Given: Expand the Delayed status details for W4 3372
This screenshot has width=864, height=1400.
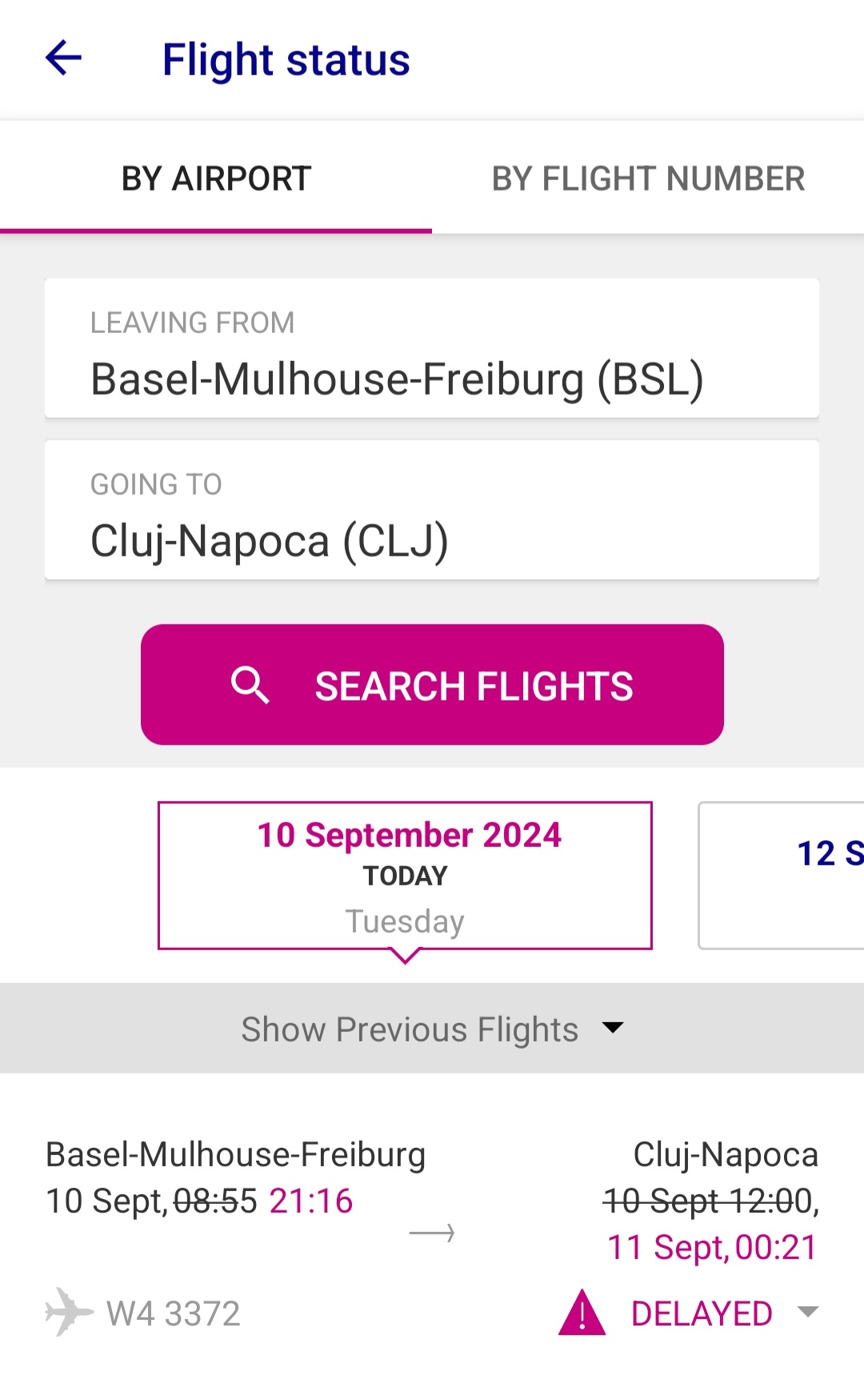Looking at the screenshot, I should [x=689, y=1313].
